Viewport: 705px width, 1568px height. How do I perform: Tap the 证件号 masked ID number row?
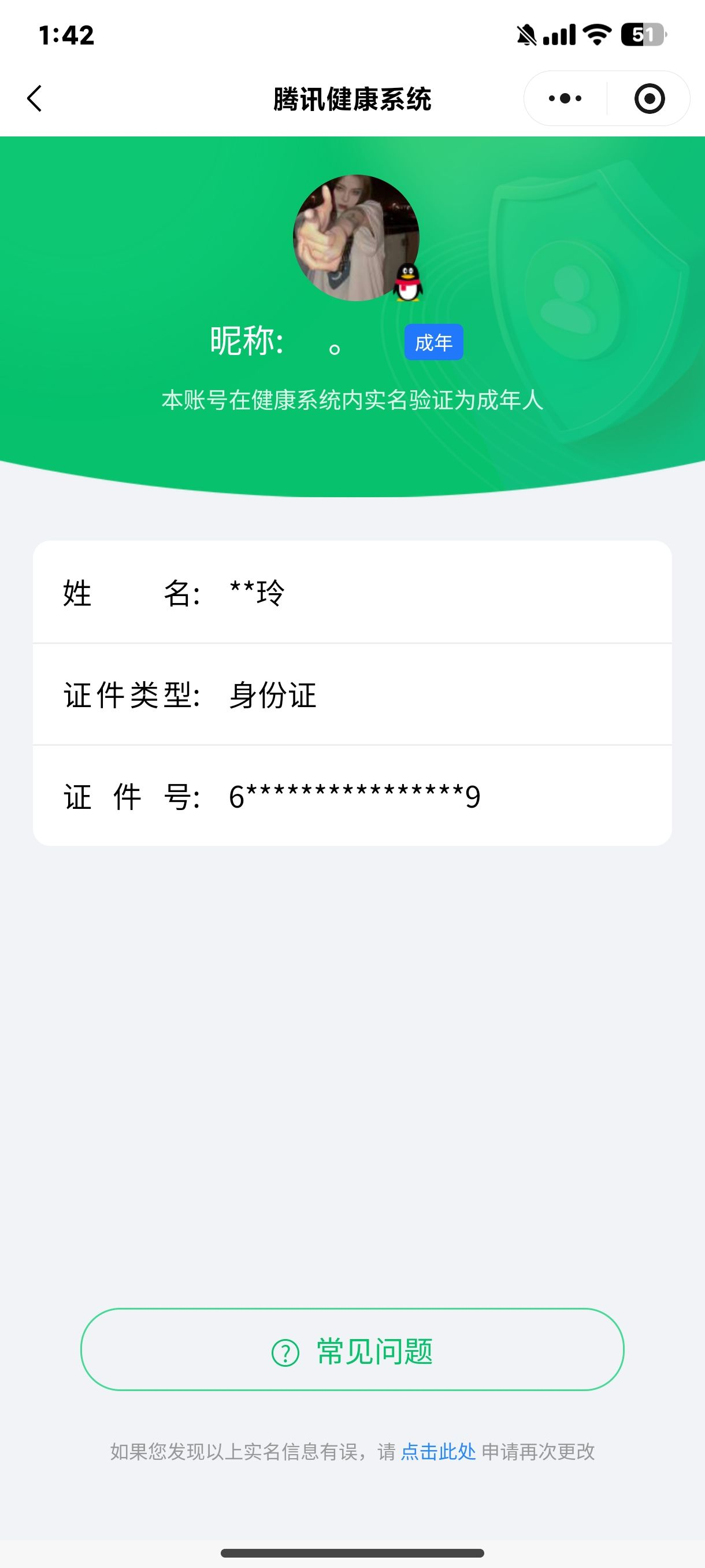pos(353,796)
